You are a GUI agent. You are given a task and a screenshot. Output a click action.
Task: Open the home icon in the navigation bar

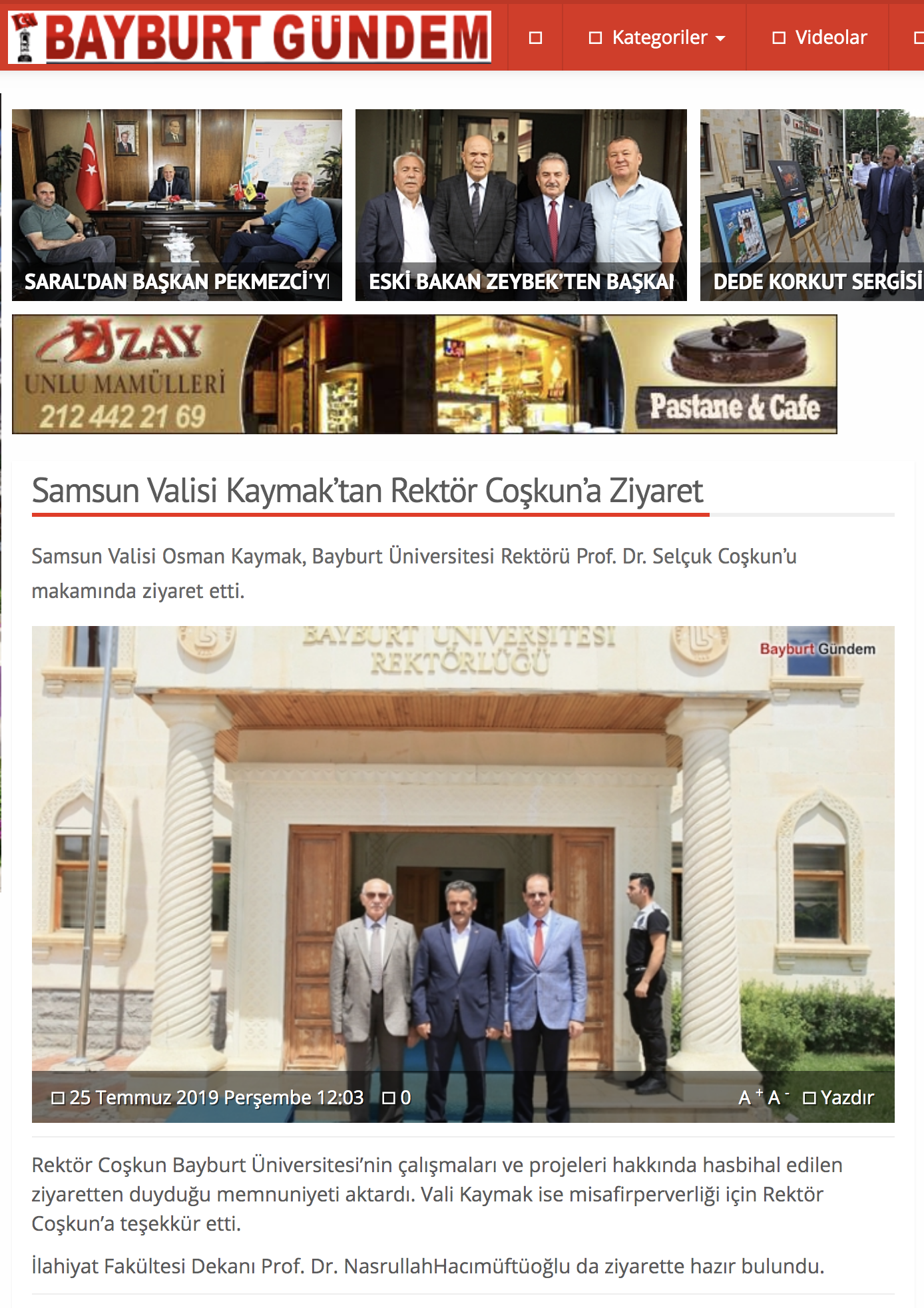click(x=535, y=38)
